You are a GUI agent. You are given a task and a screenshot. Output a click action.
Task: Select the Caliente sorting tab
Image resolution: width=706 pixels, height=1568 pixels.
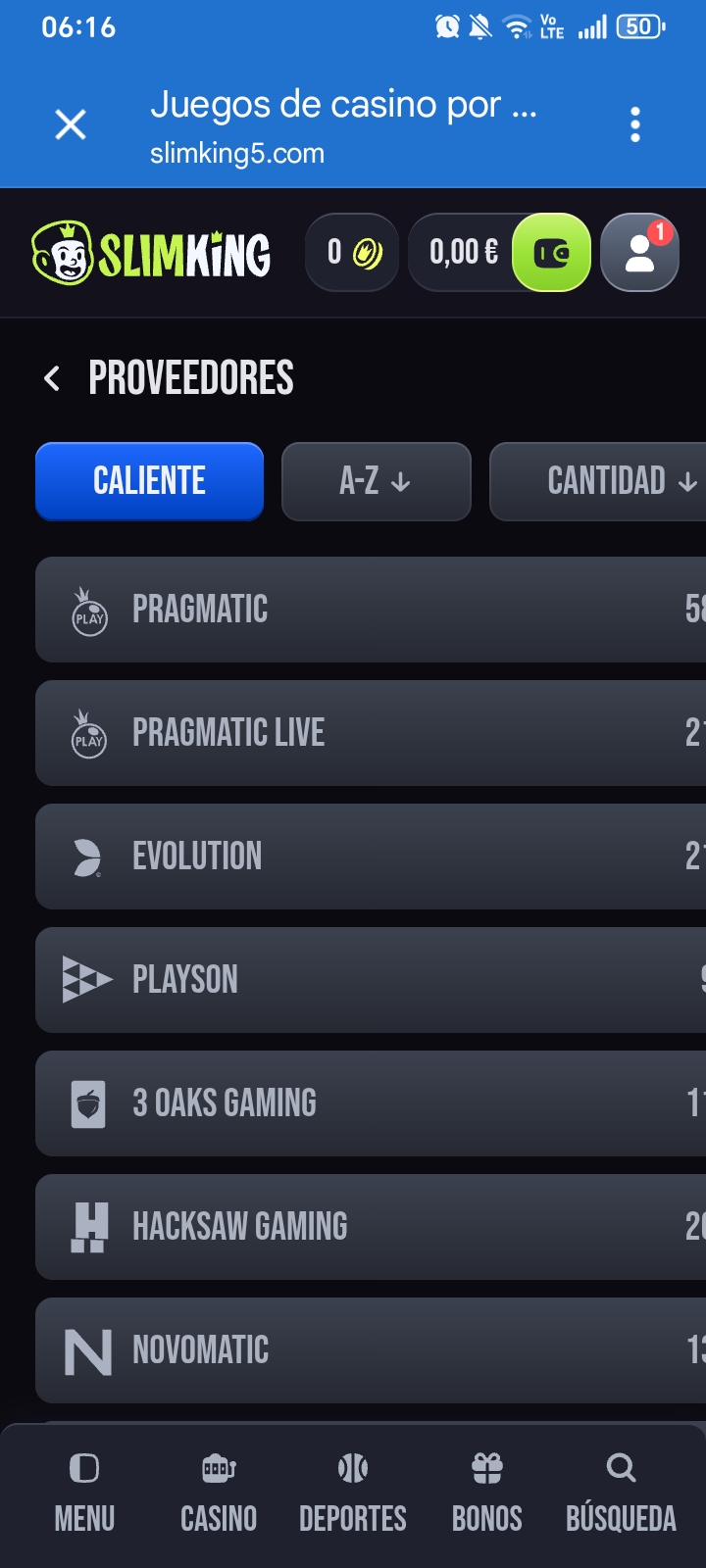click(149, 481)
